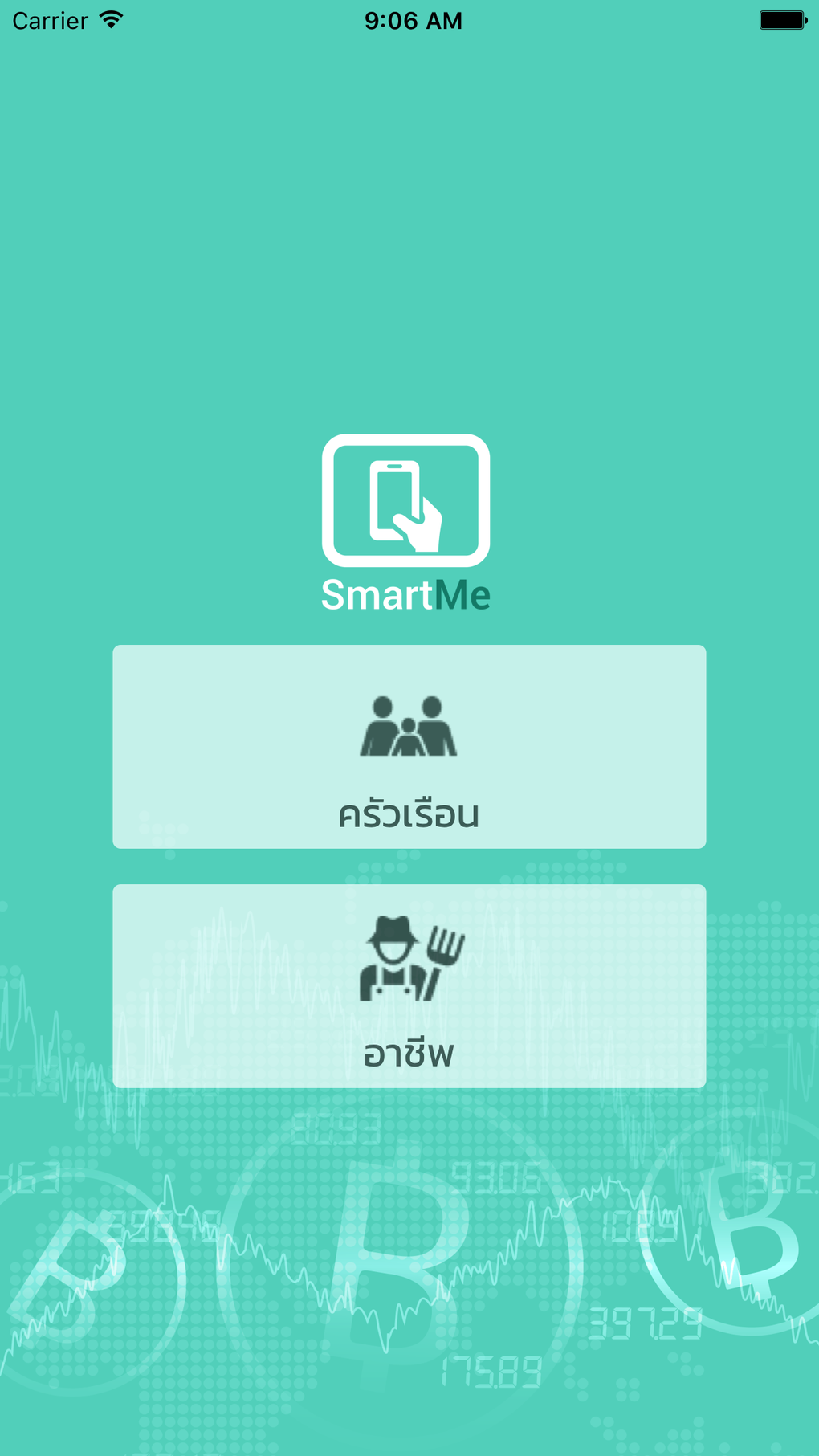
Task: Click the Wi-Fi icon in status bar
Action: (109, 19)
